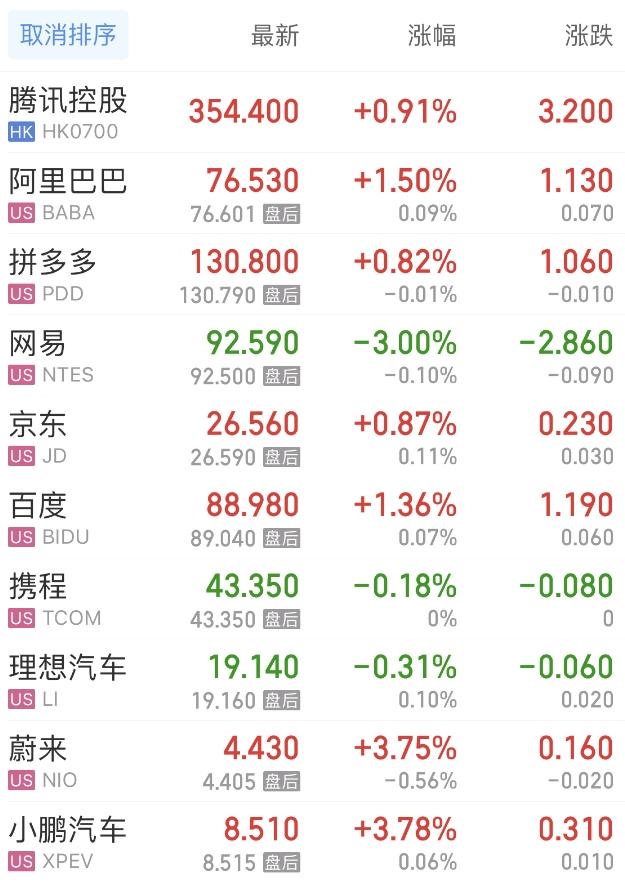
Task: Tap the 取消排序 button
Action: [68, 36]
